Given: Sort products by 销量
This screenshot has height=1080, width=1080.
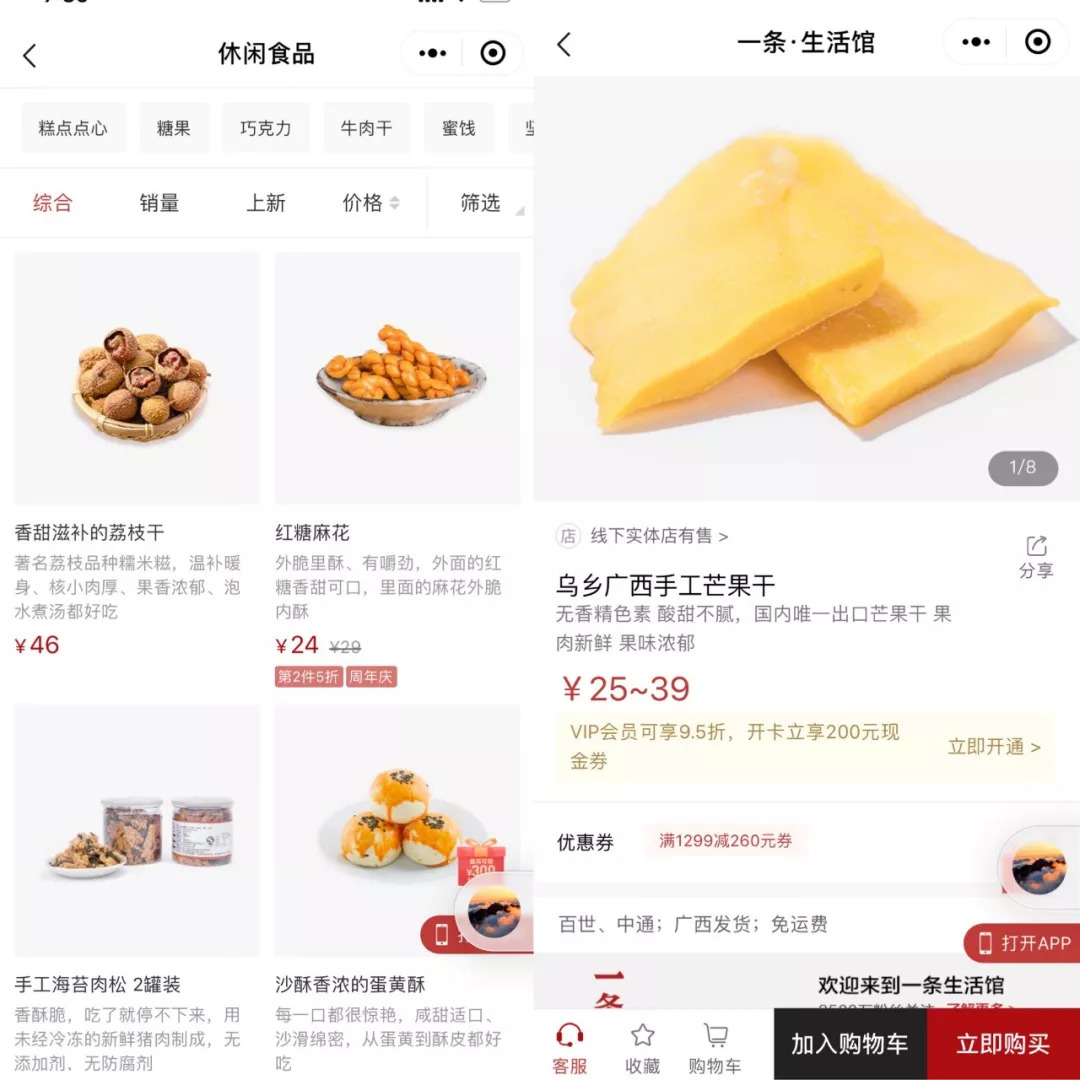Looking at the screenshot, I should [159, 203].
